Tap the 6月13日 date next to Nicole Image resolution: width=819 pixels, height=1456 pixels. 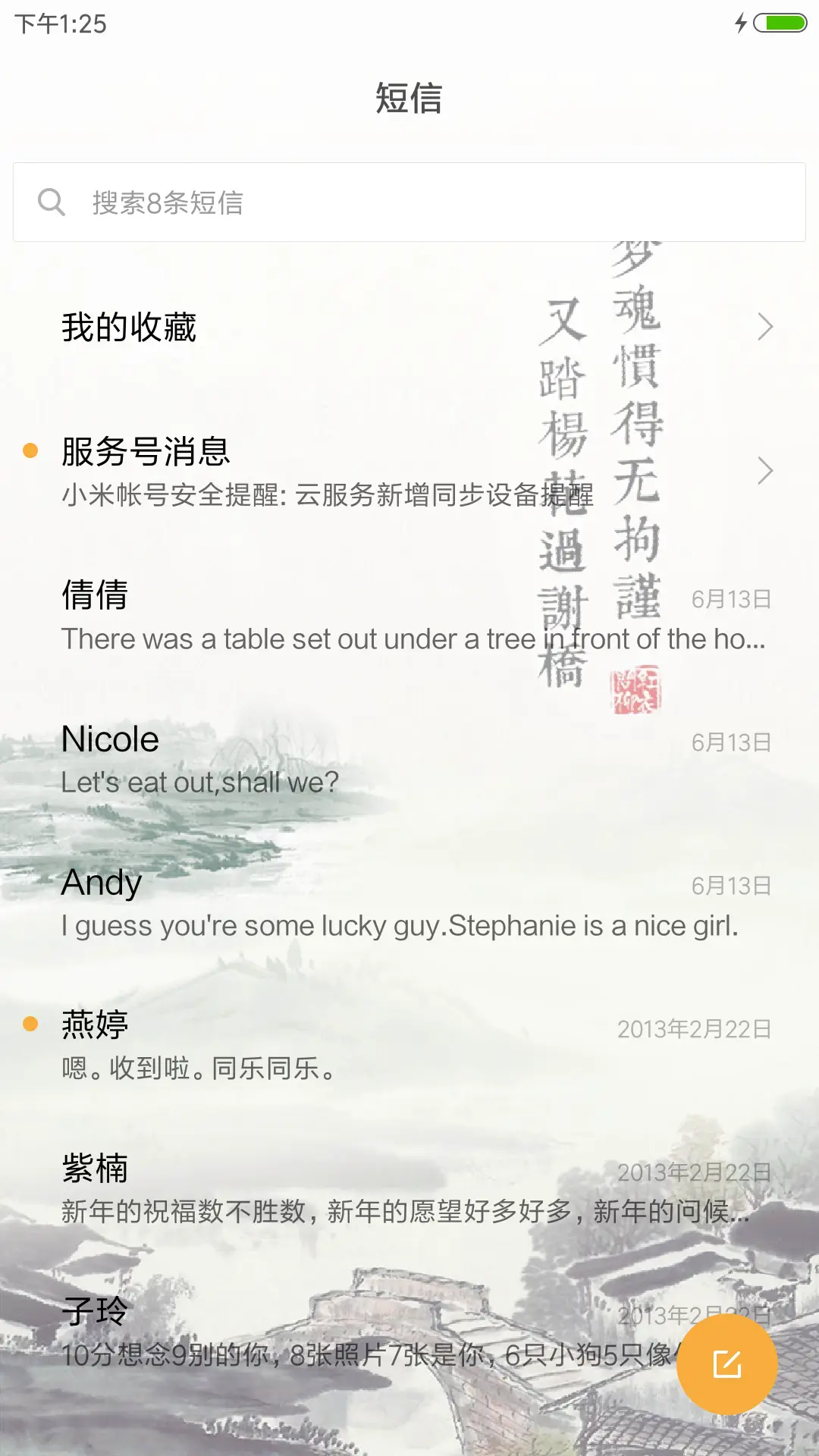(x=731, y=742)
